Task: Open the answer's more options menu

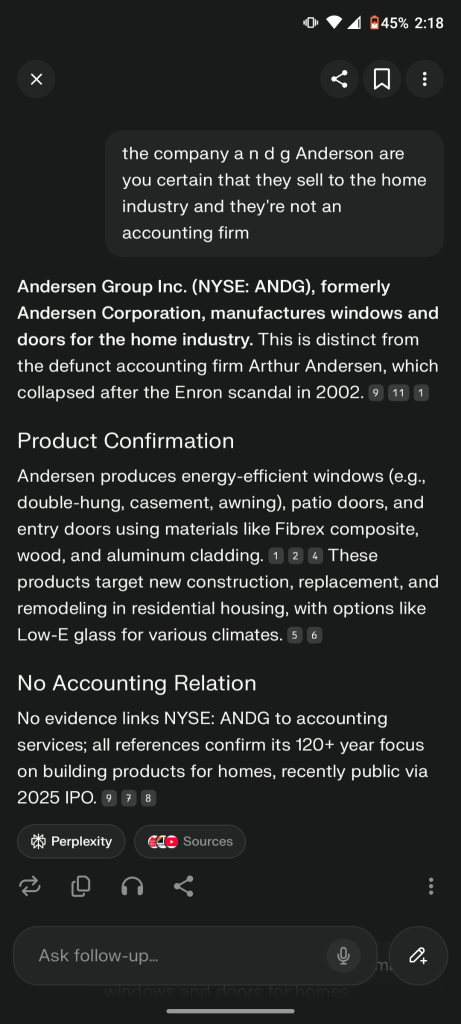Action: [430, 886]
